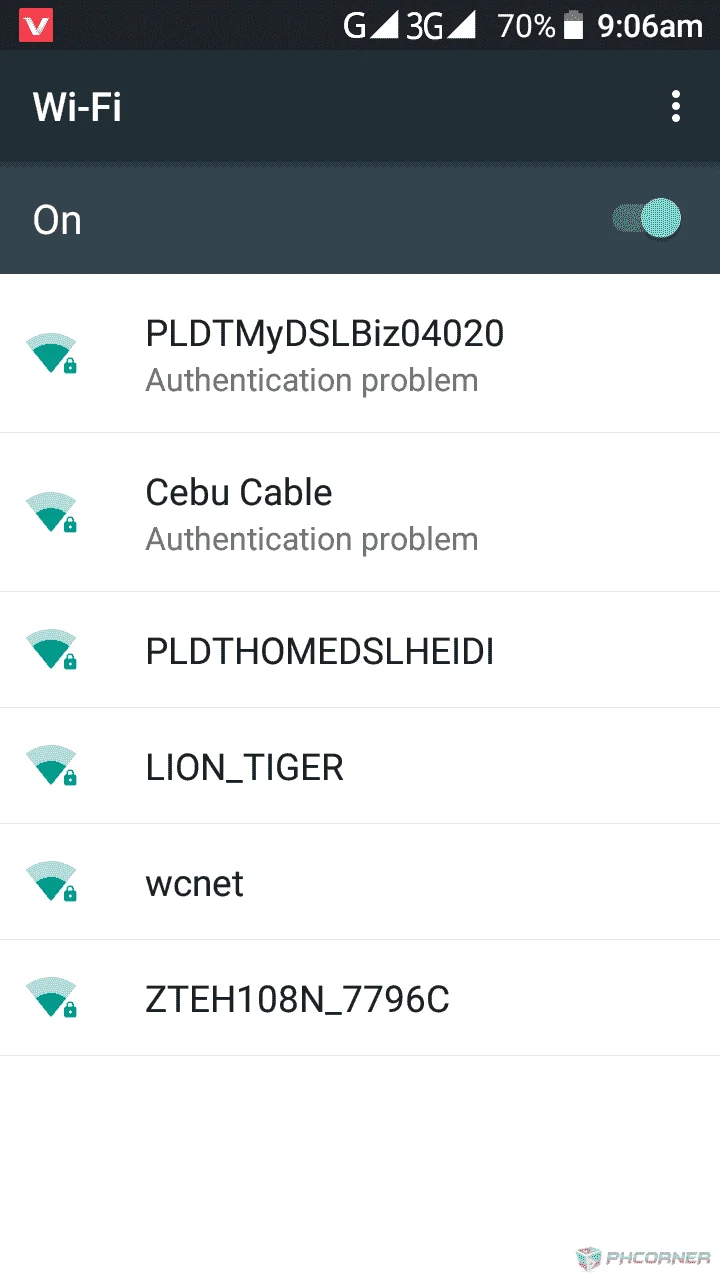Open the Wi-Fi overflow menu

tap(676, 106)
